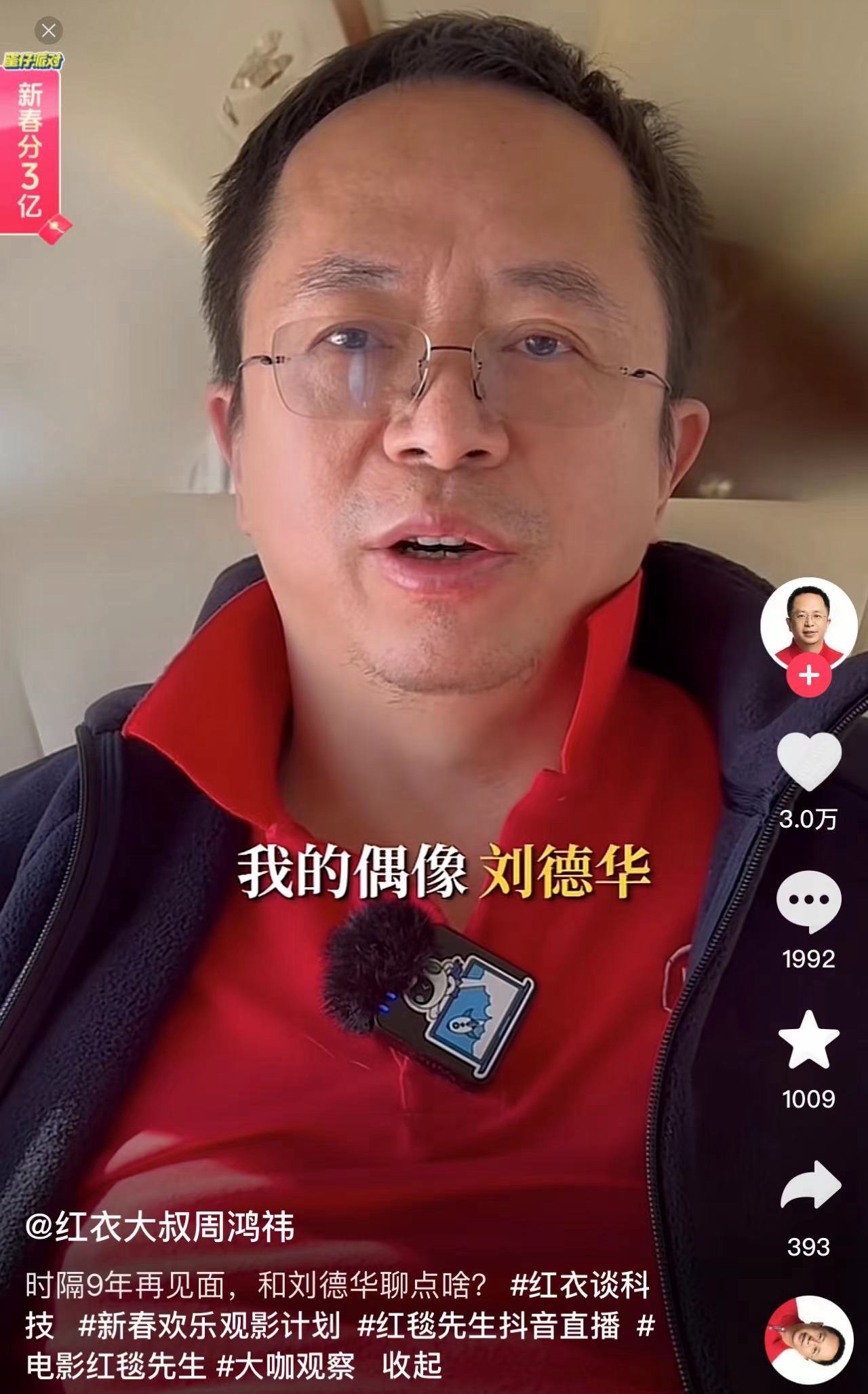Open the spinning music disc
This screenshot has height=1394, width=868.
808,1339
